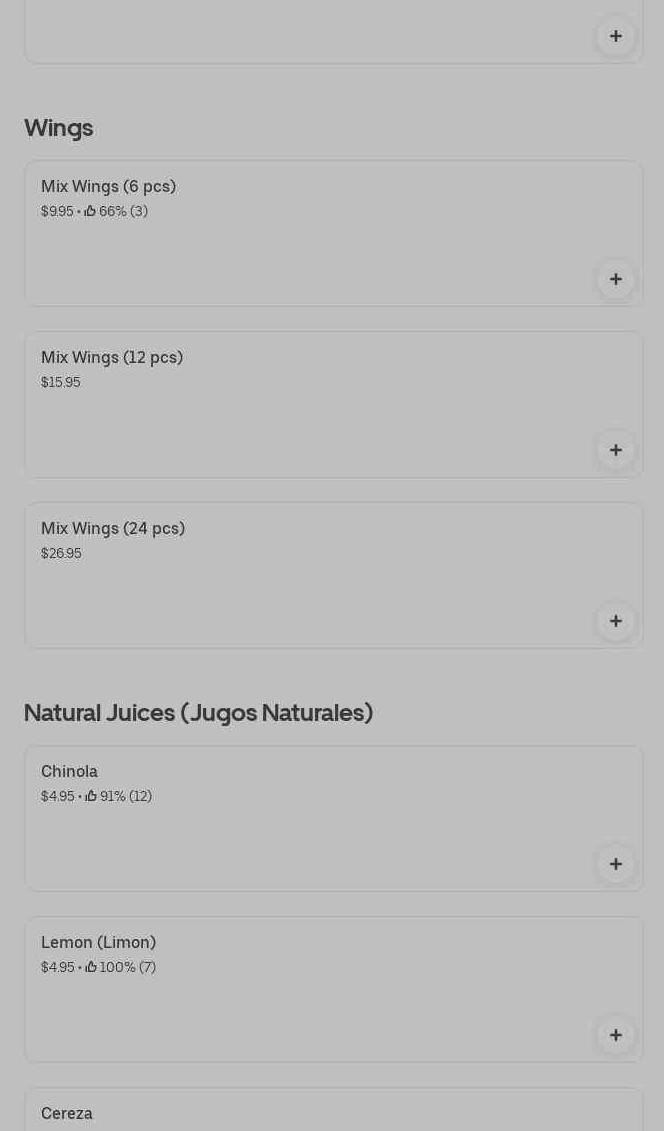Screen dimensions: 664x1131
Task: Add Mix Wings (12 pcs) to cart
Action: pyautogui.click(x=615, y=450)
